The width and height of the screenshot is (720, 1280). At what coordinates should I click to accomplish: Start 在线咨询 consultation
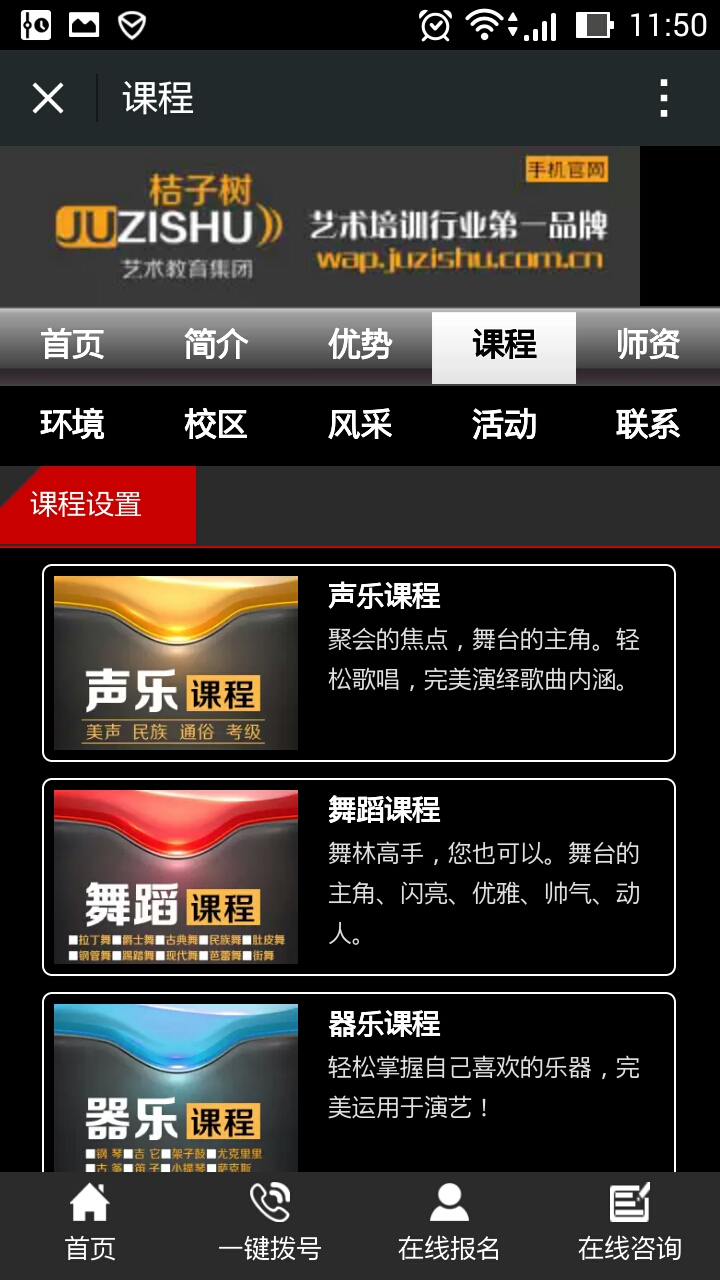pyautogui.click(x=630, y=1224)
